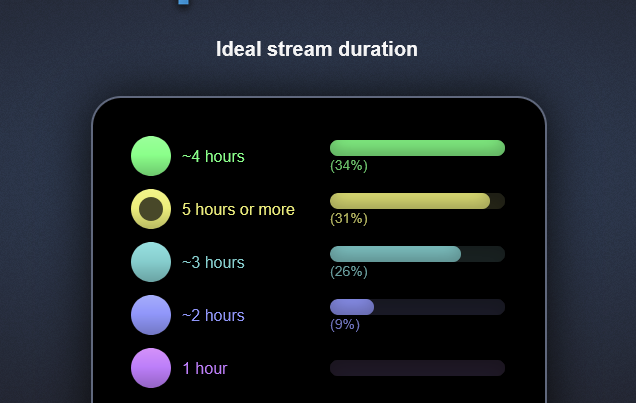Select the 1 hour option
The image size is (636, 403).
point(151,368)
